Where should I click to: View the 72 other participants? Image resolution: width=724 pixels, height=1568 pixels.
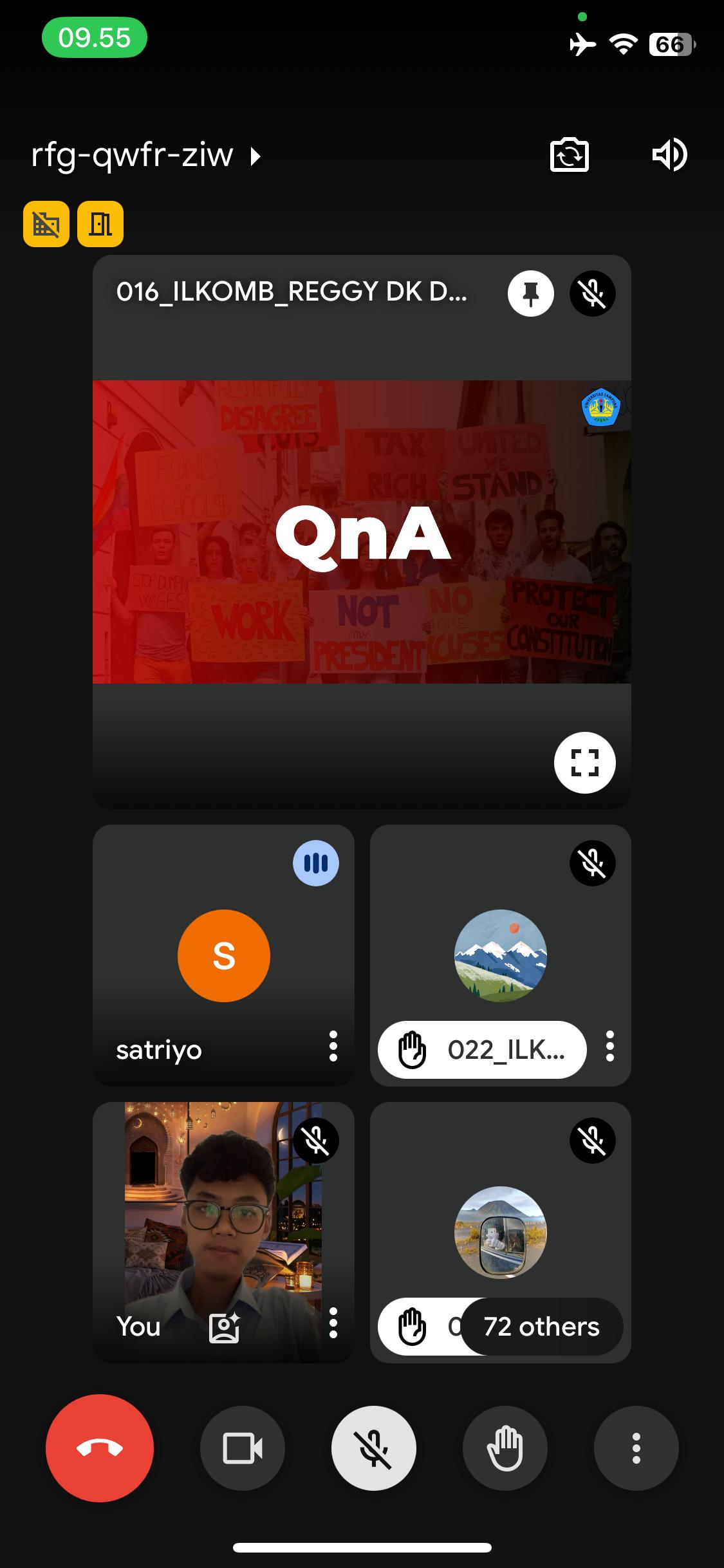541,1327
